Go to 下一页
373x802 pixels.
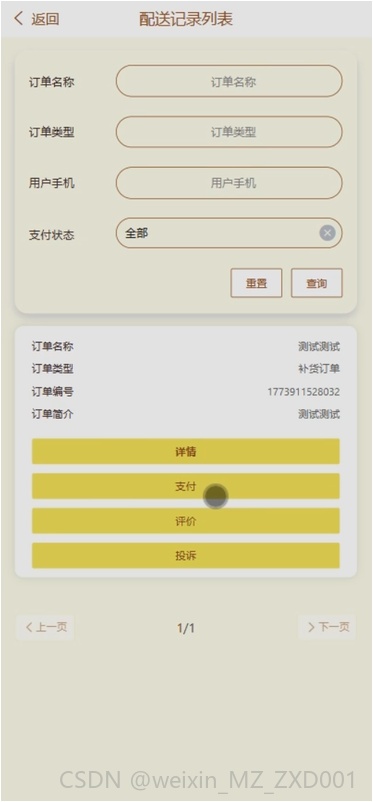[327, 627]
